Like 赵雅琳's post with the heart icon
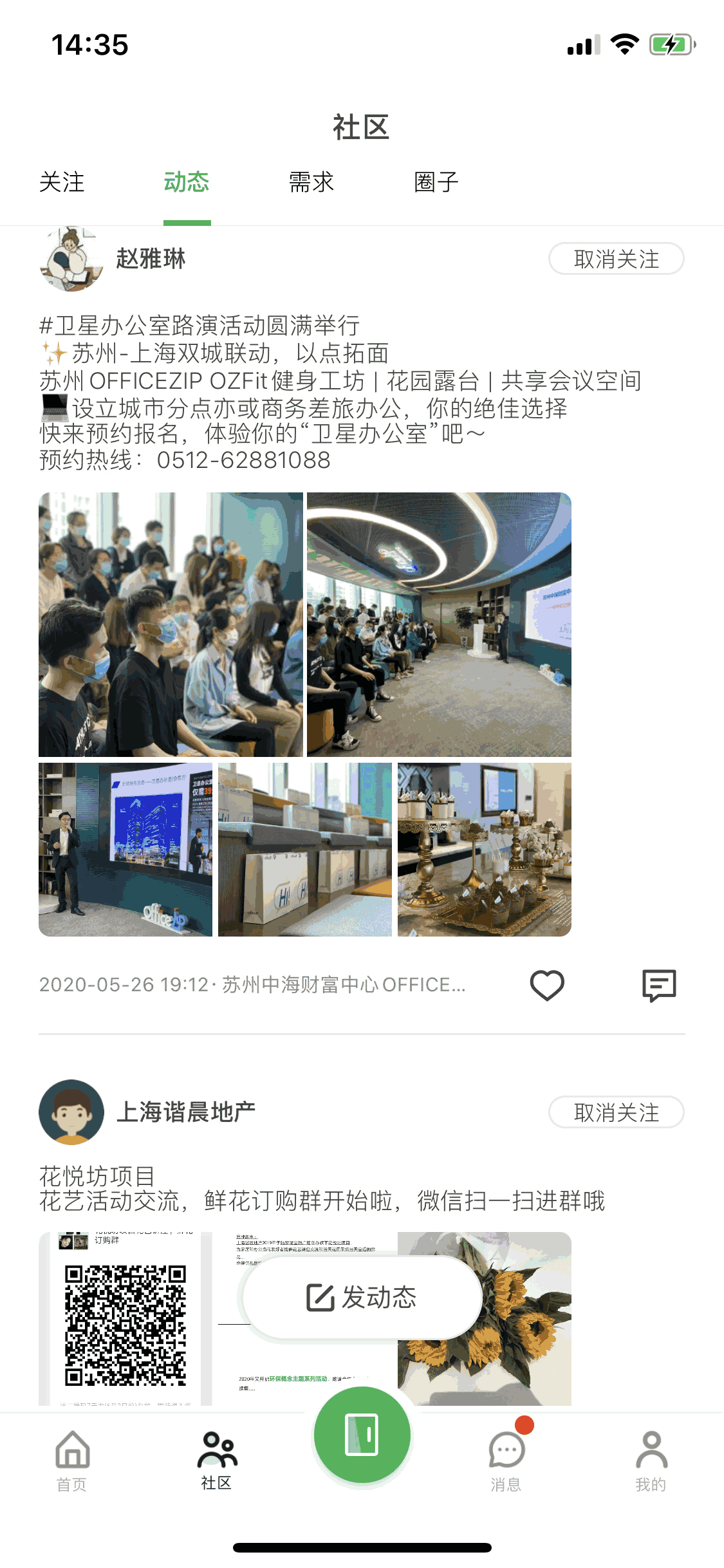Viewport: 724px width, 1568px height. [547, 985]
